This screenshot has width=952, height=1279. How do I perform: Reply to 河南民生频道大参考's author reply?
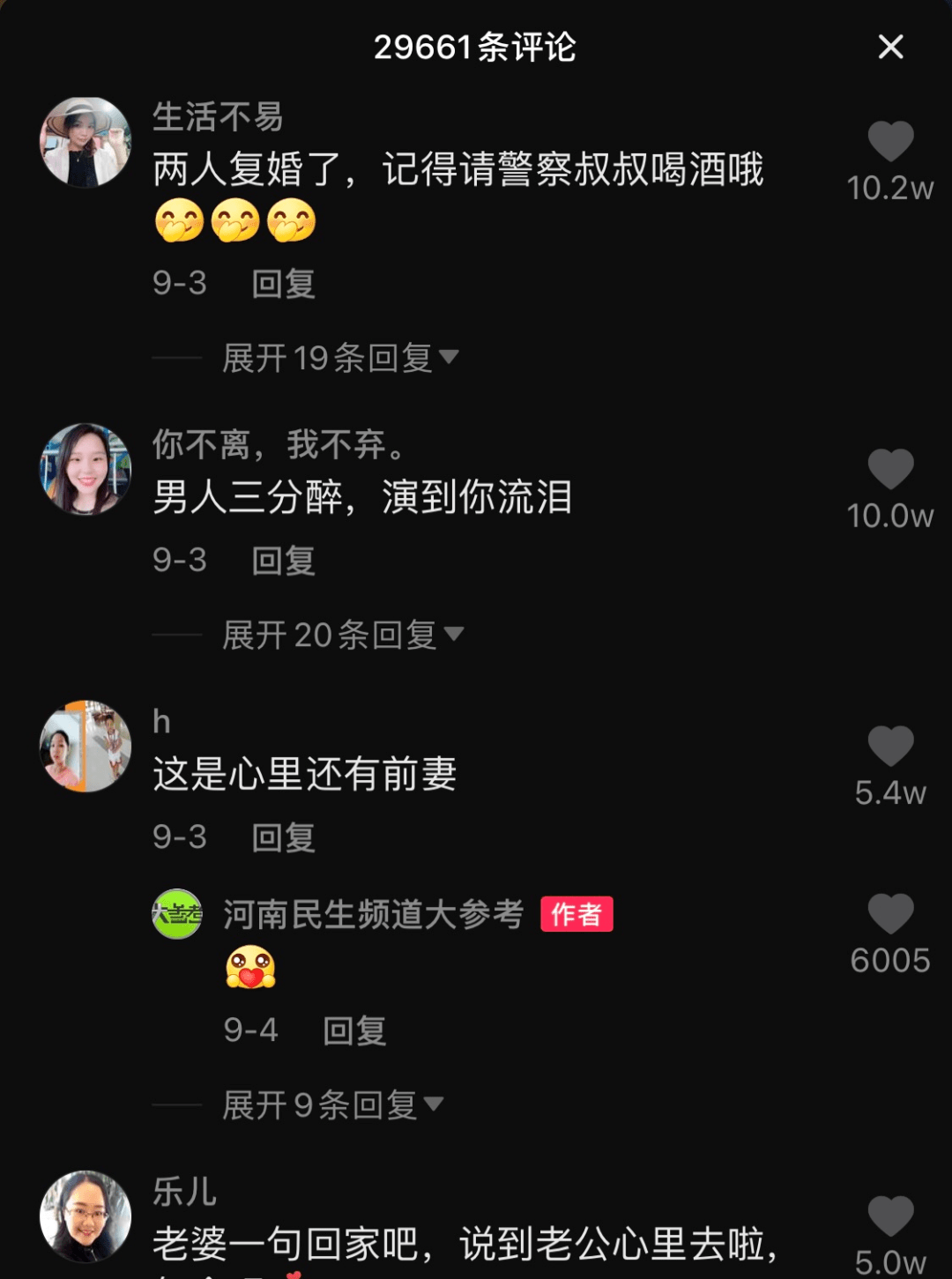pyautogui.click(x=354, y=1030)
